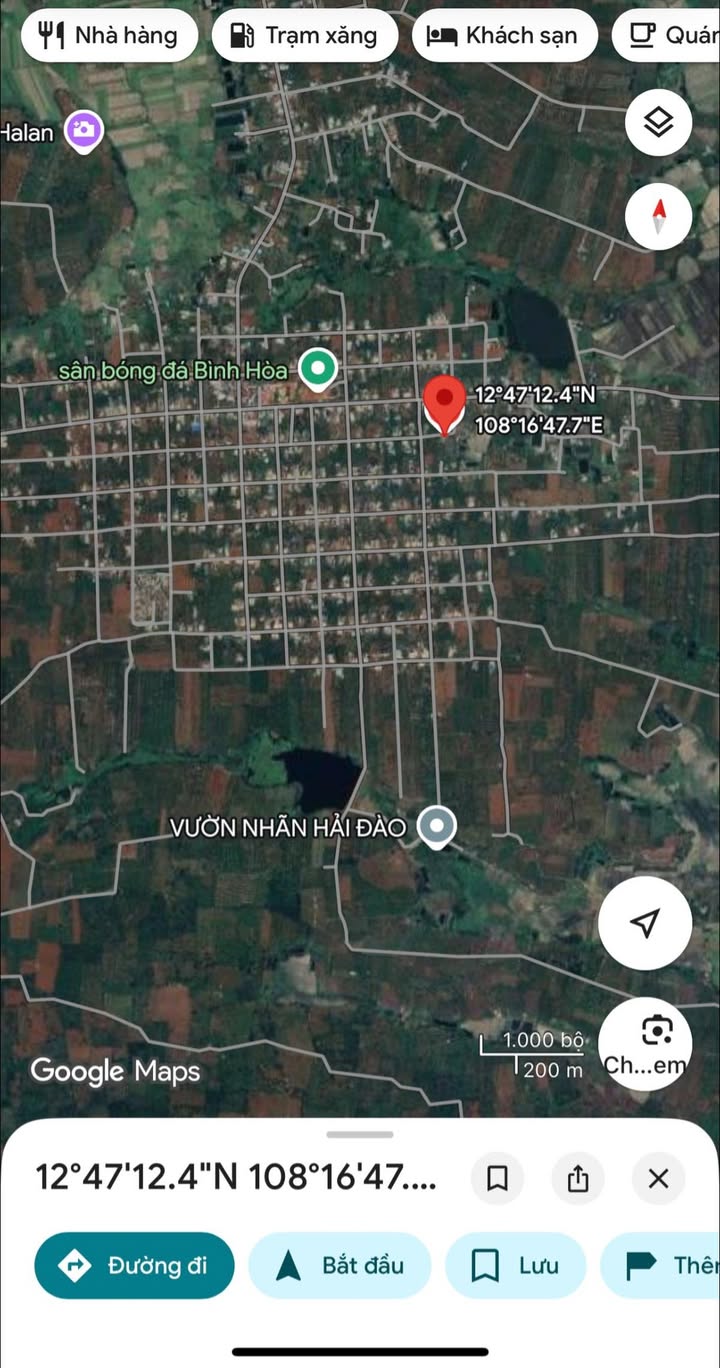The height and width of the screenshot is (1368, 720).
Task: Start navigation with Bắt đầu
Action: pos(340,1265)
